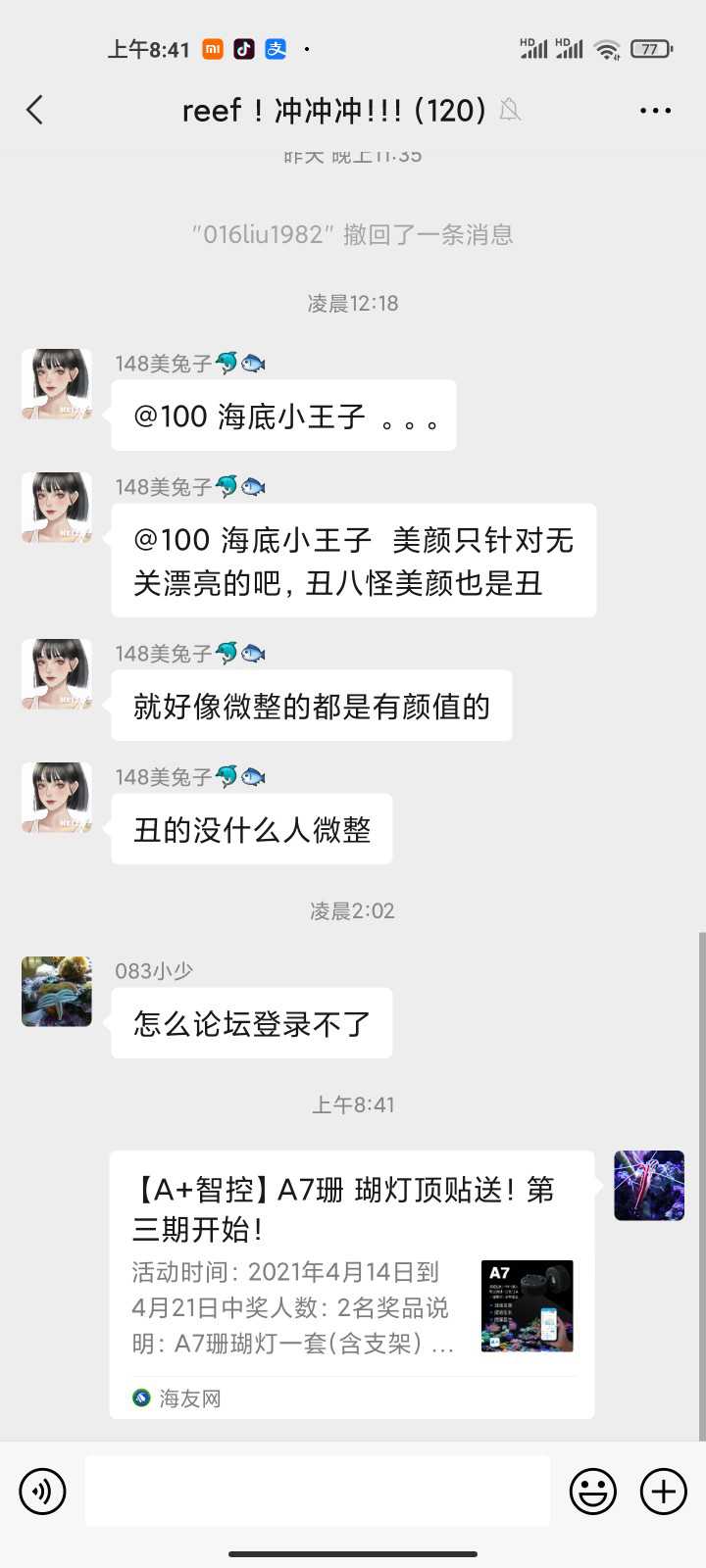Open the emoji sticker panel

pyautogui.click(x=593, y=1492)
